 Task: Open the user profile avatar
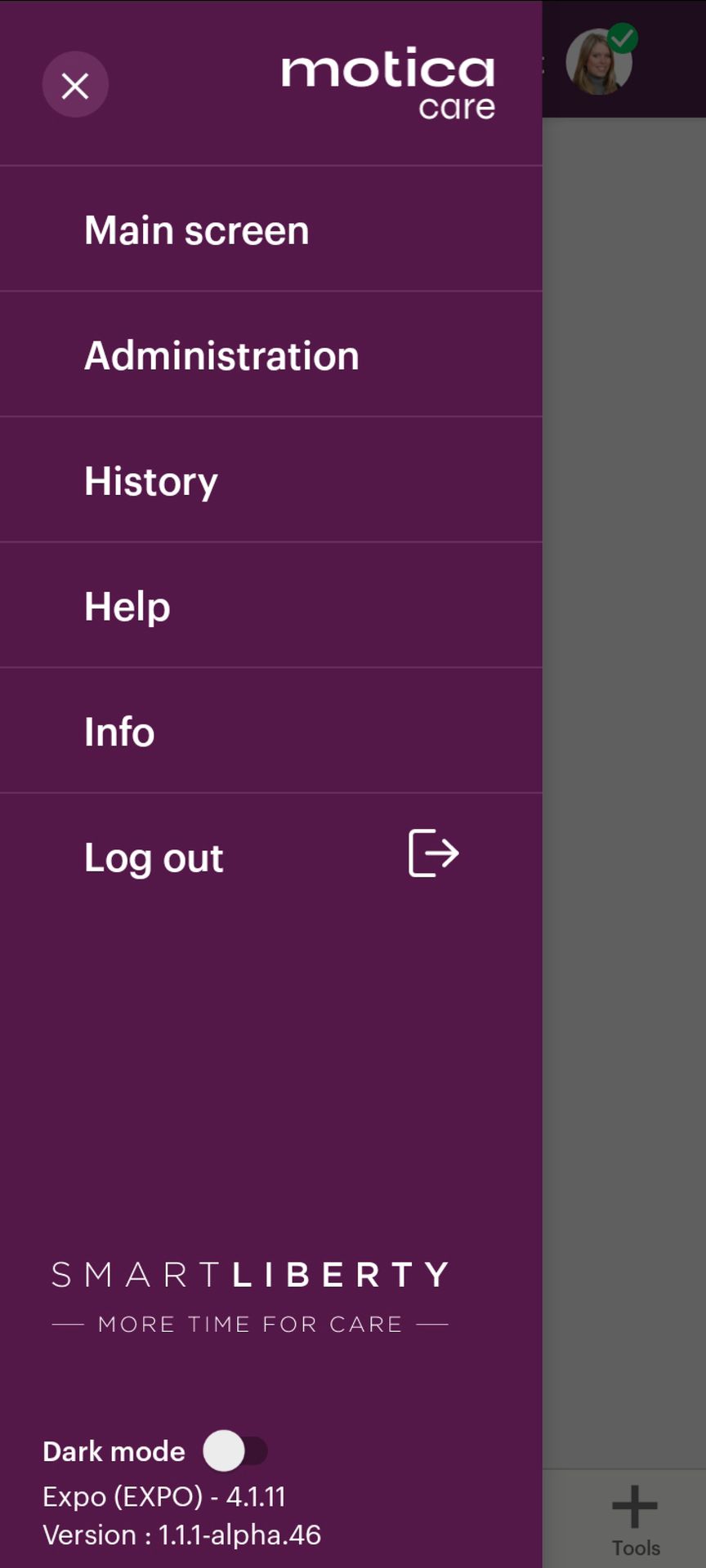pyautogui.click(x=599, y=63)
